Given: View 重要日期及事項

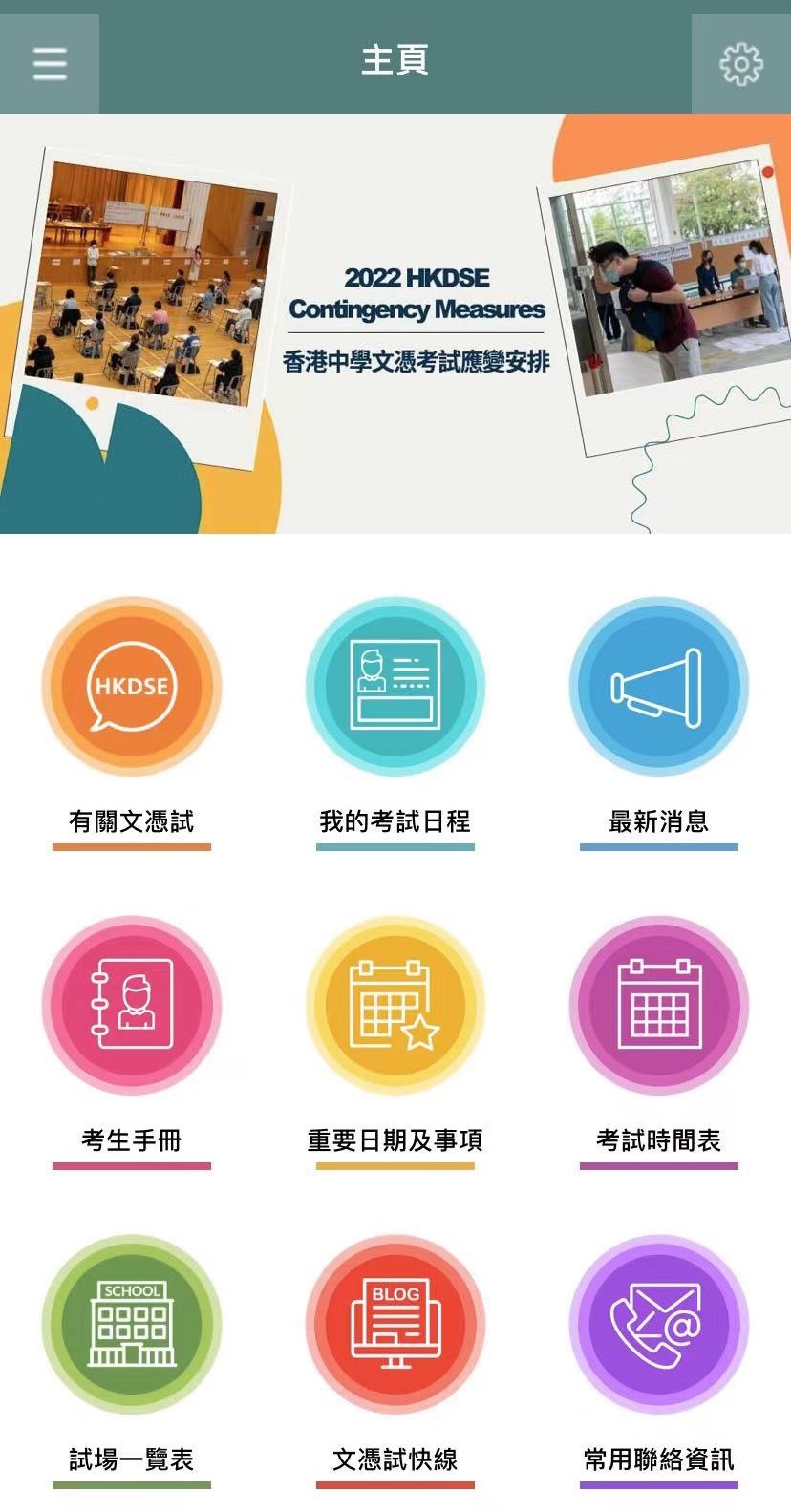Looking at the screenshot, I should point(395,1005).
